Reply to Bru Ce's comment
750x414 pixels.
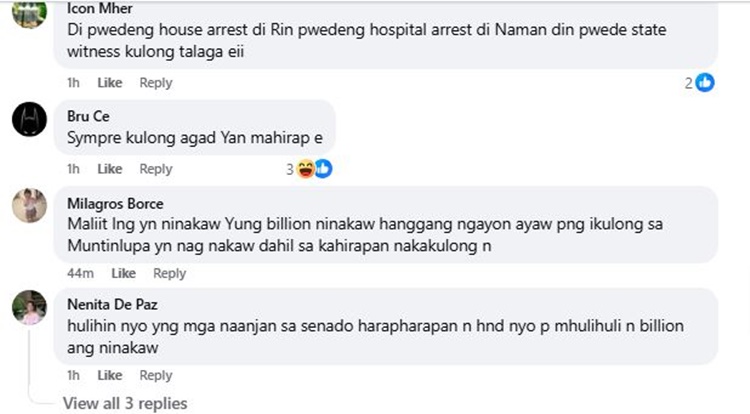click(x=155, y=169)
